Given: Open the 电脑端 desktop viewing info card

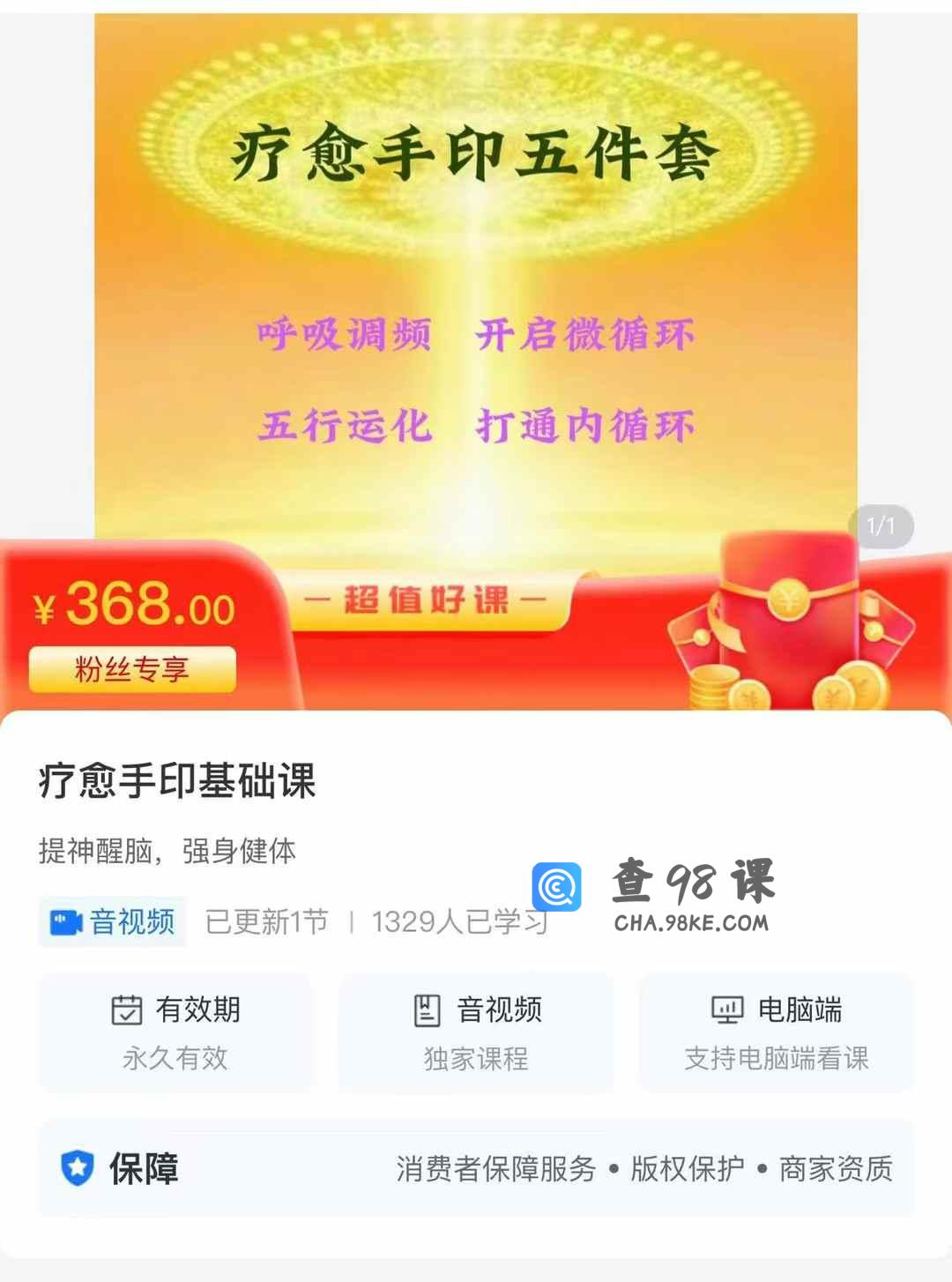Looking at the screenshot, I should pyautogui.click(x=776, y=1032).
